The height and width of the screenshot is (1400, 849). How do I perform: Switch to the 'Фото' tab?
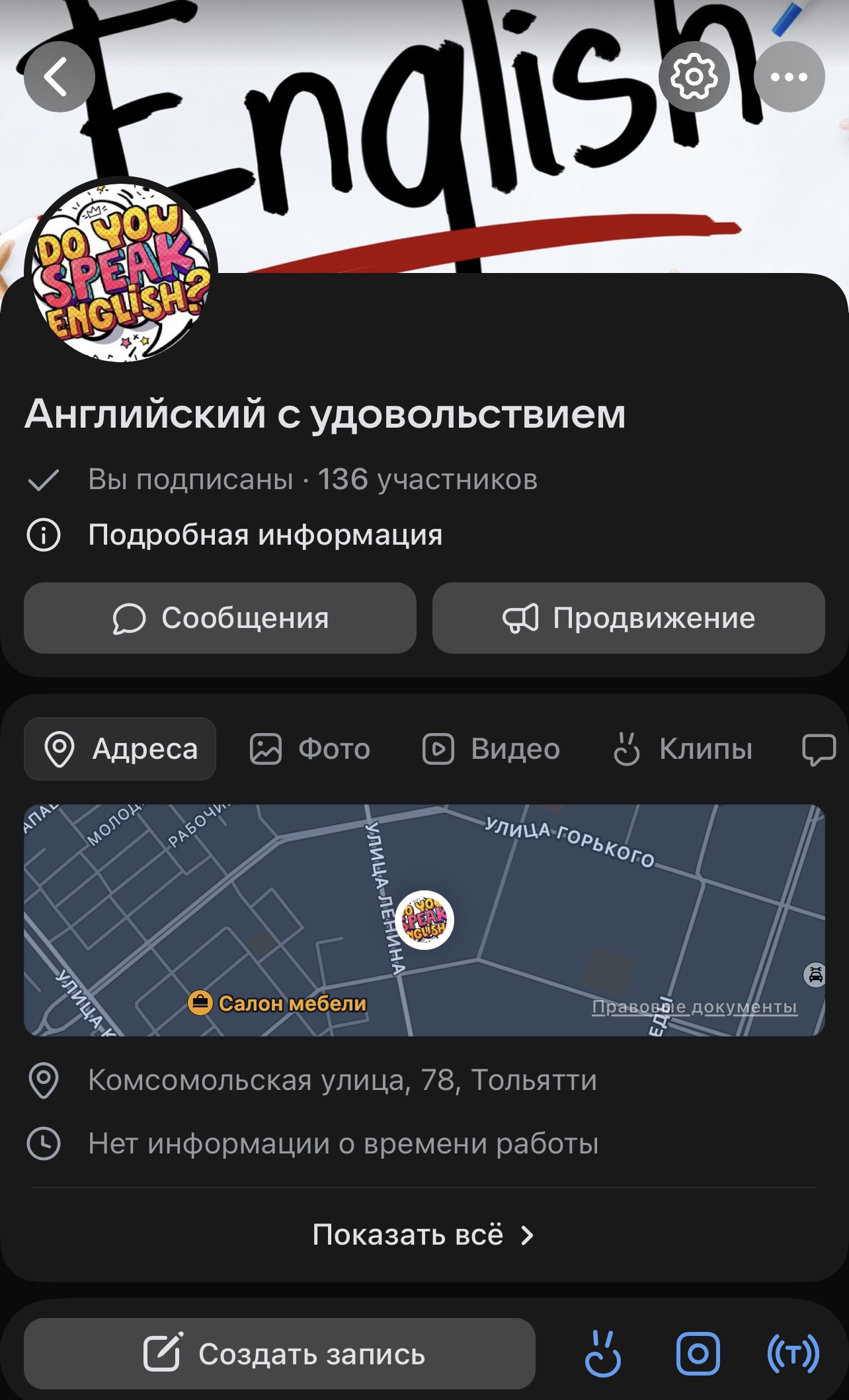(x=310, y=749)
